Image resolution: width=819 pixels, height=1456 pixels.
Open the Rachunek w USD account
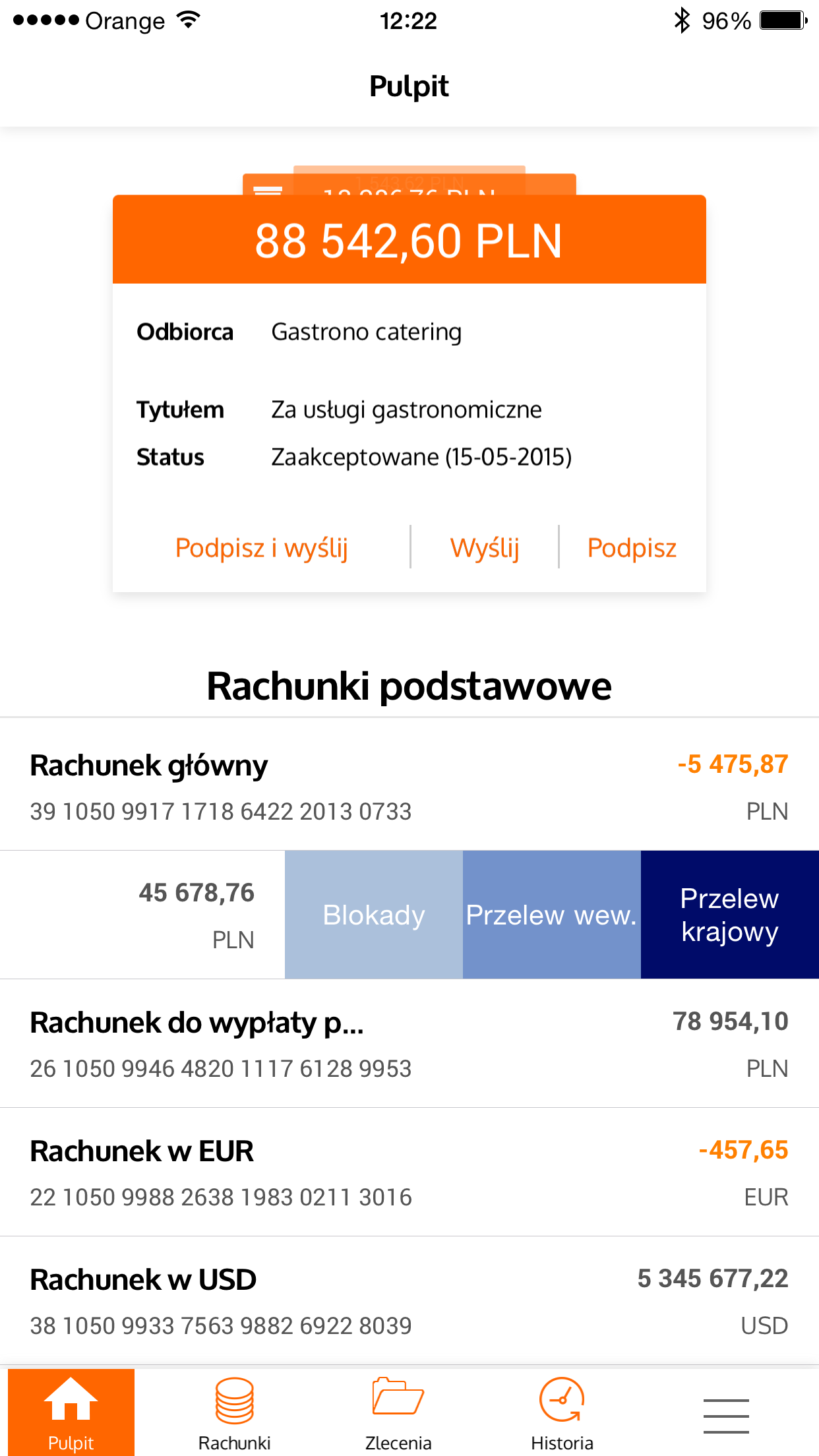pos(409,1301)
